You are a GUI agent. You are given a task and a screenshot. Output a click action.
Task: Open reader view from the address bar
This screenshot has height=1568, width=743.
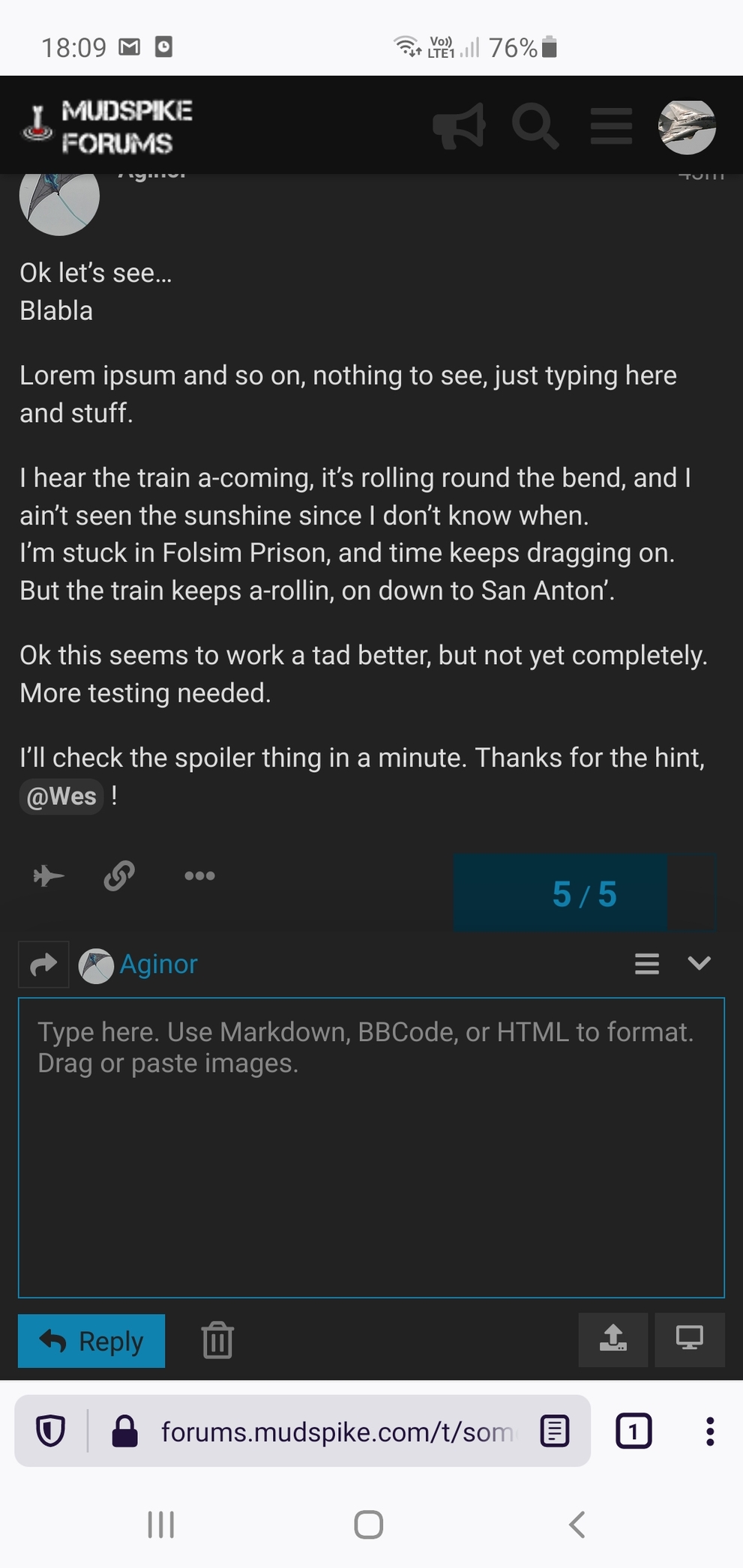pos(554,1430)
